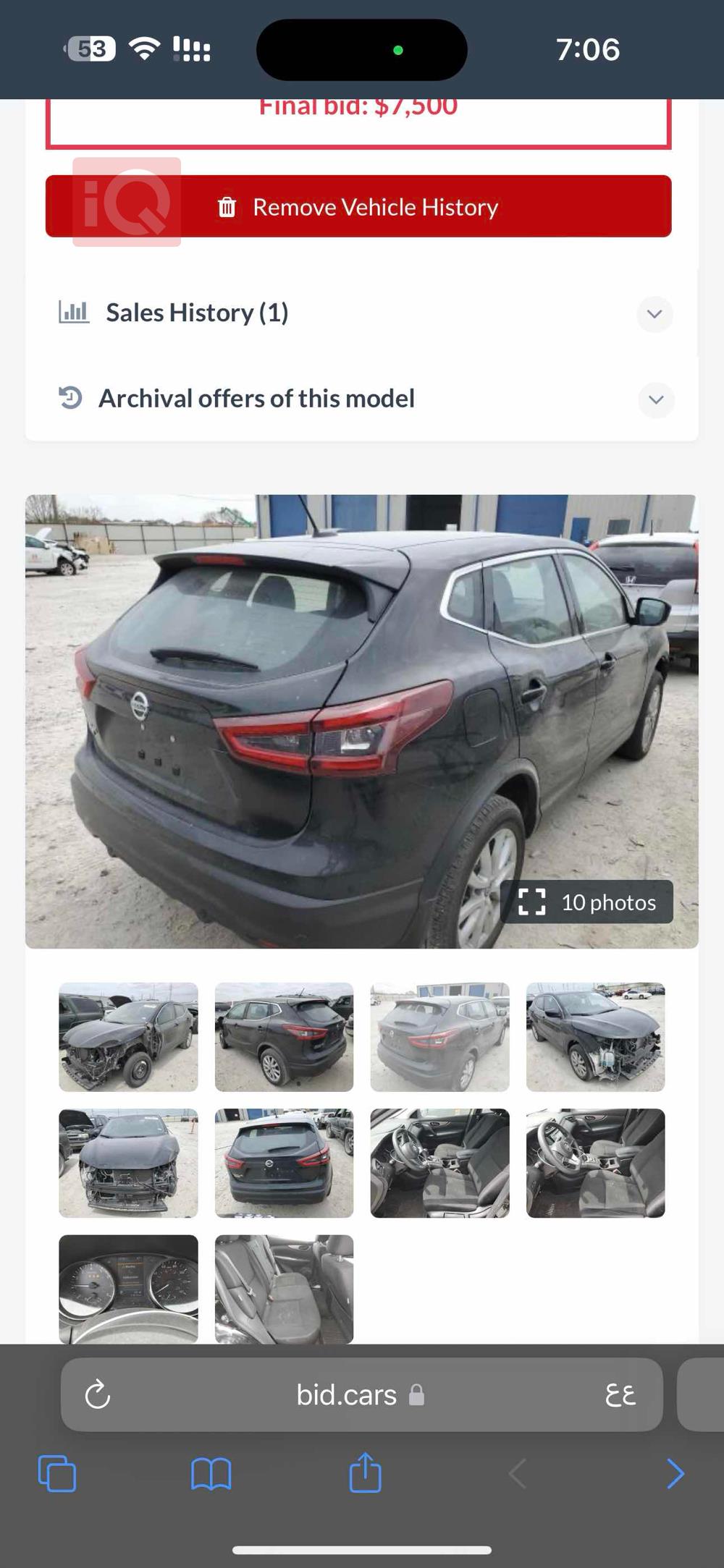Reload the bid.cars page
The height and width of the screenshot is (1568, 724).
[x=98, y=1394]
